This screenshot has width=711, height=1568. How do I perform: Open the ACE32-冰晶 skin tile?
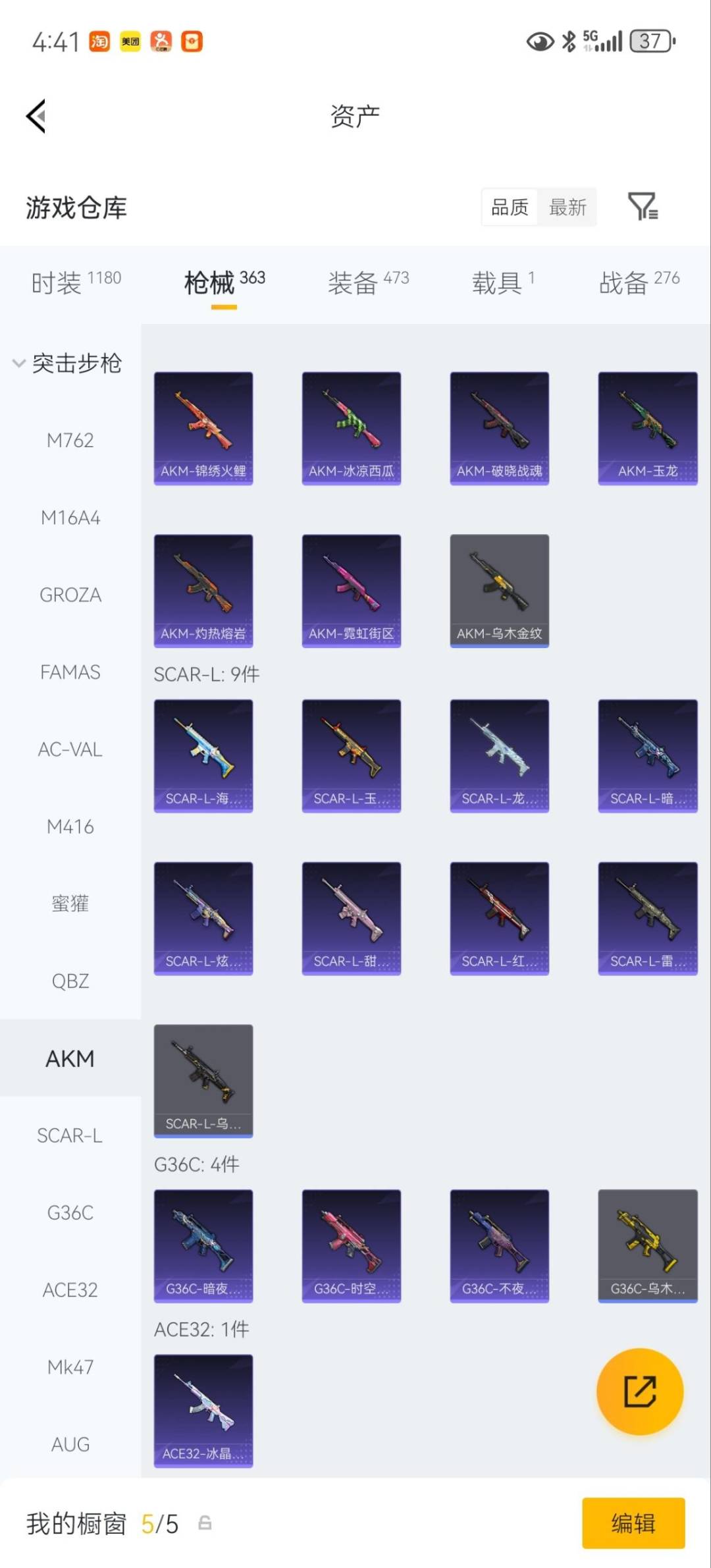[203, 1411]
